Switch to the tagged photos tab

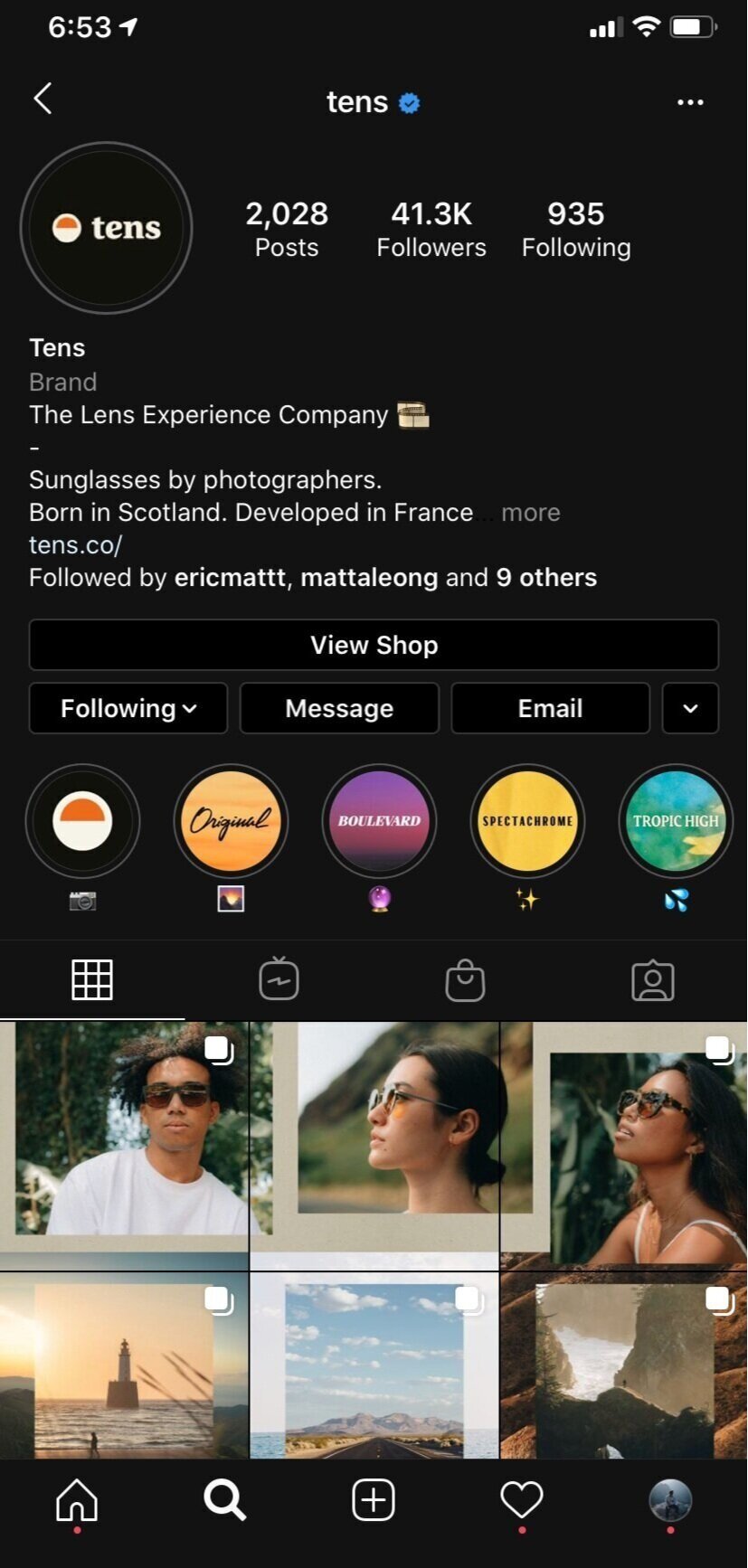[653, 980]
